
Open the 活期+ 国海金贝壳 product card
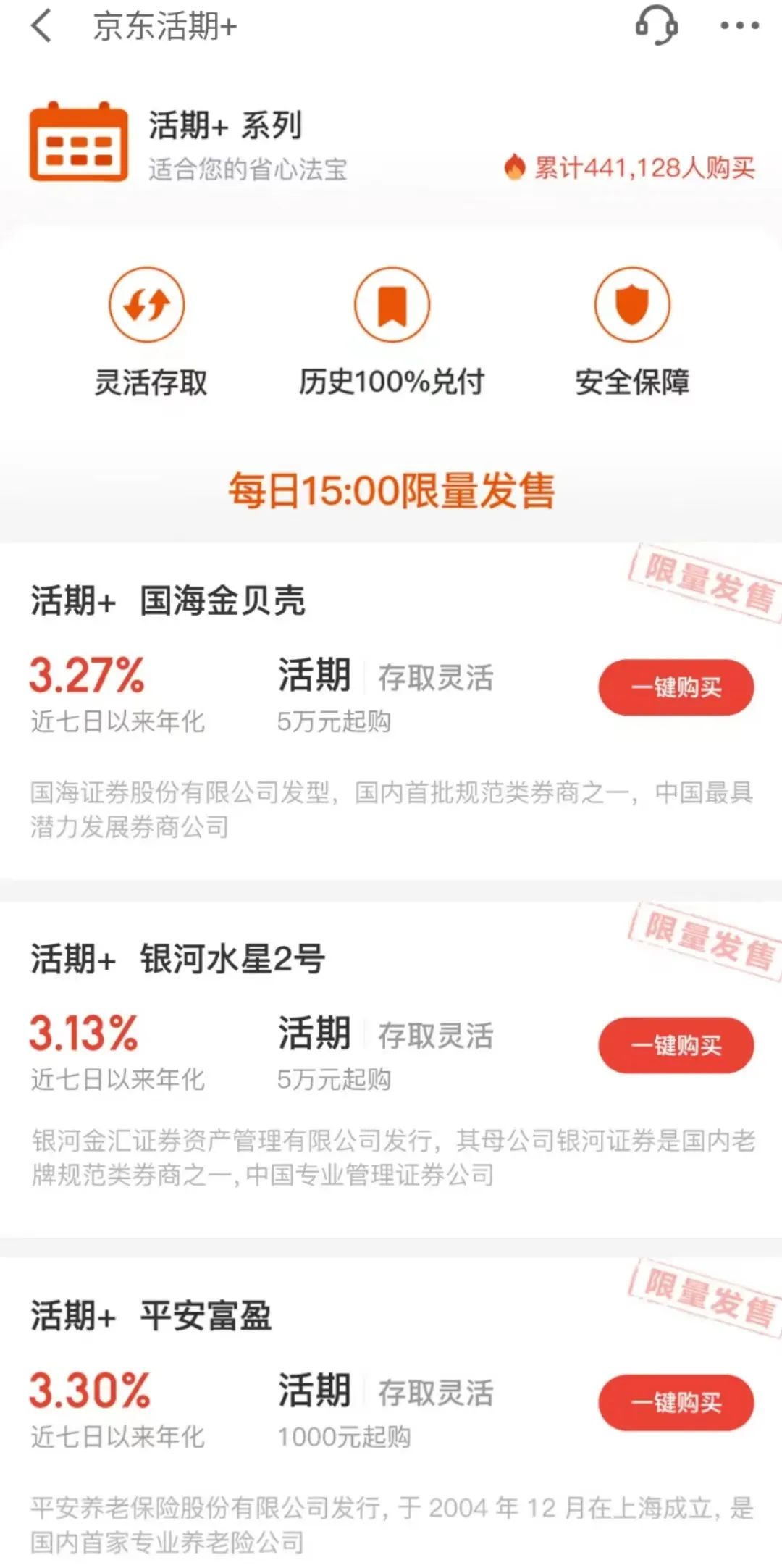click(168, 601)
